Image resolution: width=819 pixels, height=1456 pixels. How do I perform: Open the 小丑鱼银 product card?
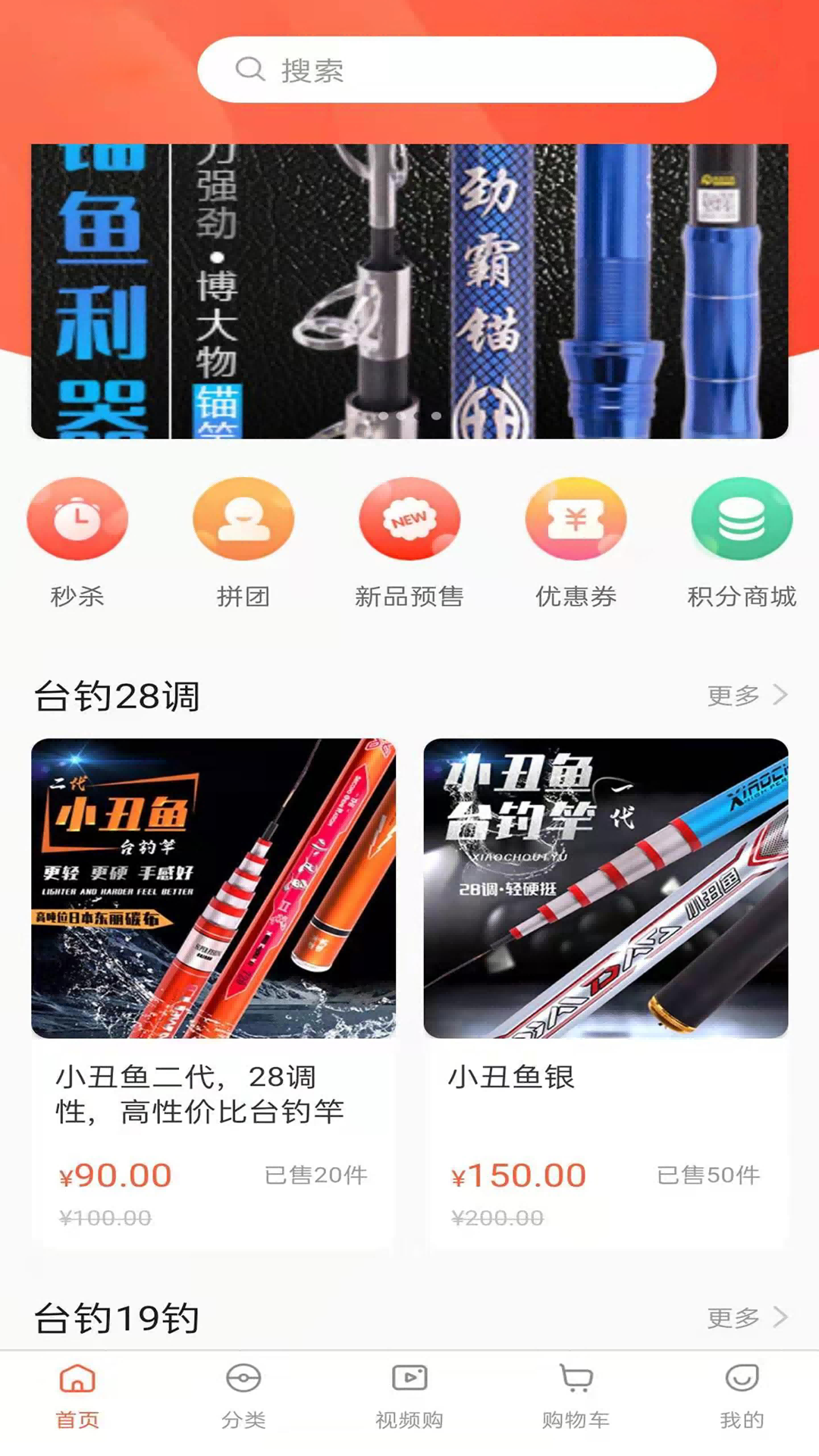(x=606, y=992)
